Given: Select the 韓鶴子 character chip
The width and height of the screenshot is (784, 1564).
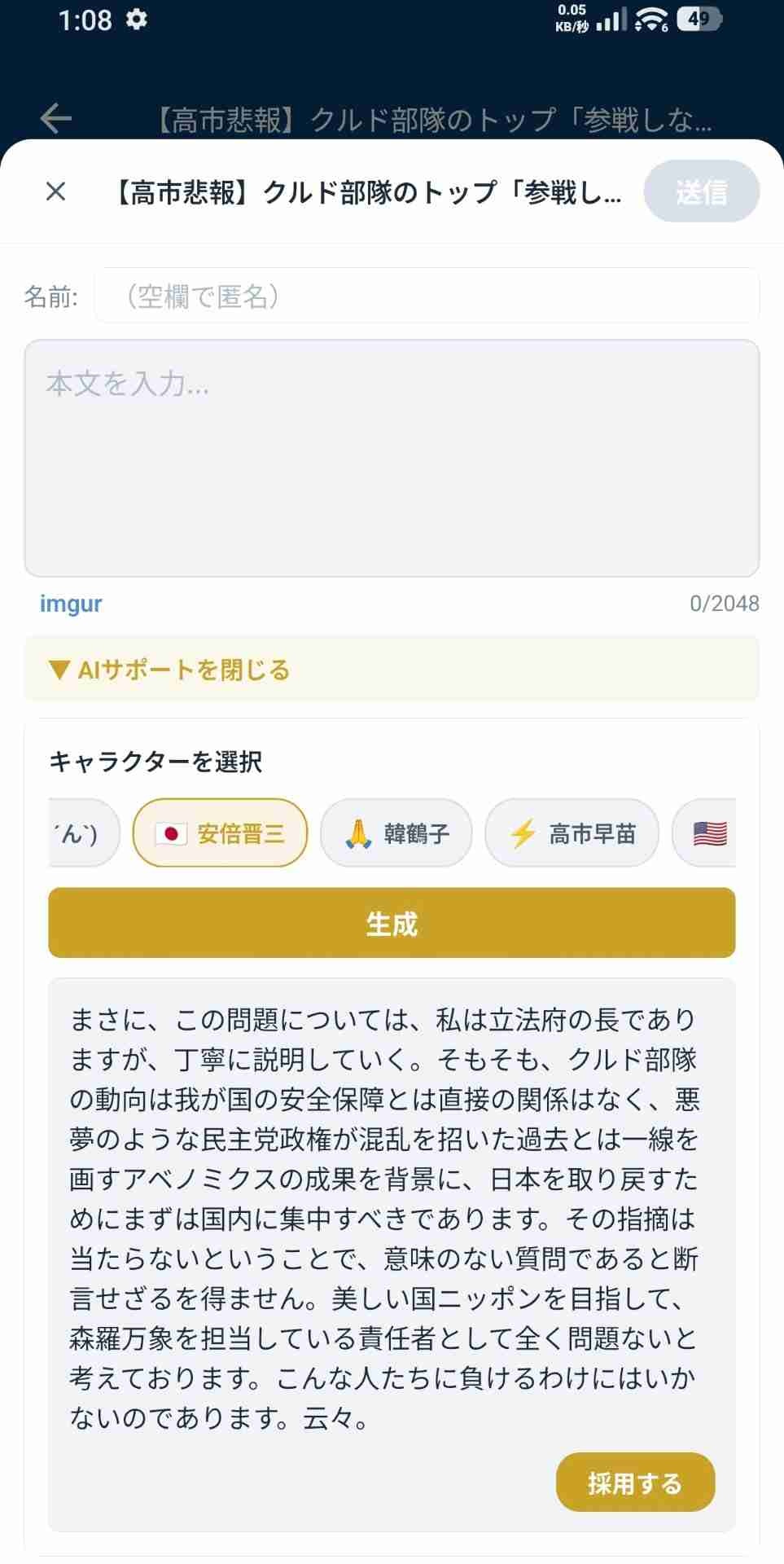Looking at the screenshot, I should (396, 833).
